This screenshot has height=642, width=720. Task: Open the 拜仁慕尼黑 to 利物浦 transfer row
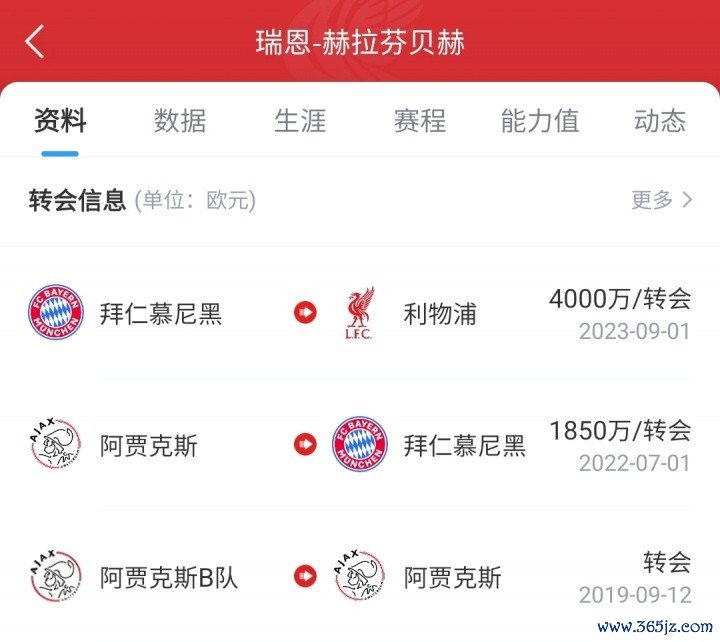[360, 313]
